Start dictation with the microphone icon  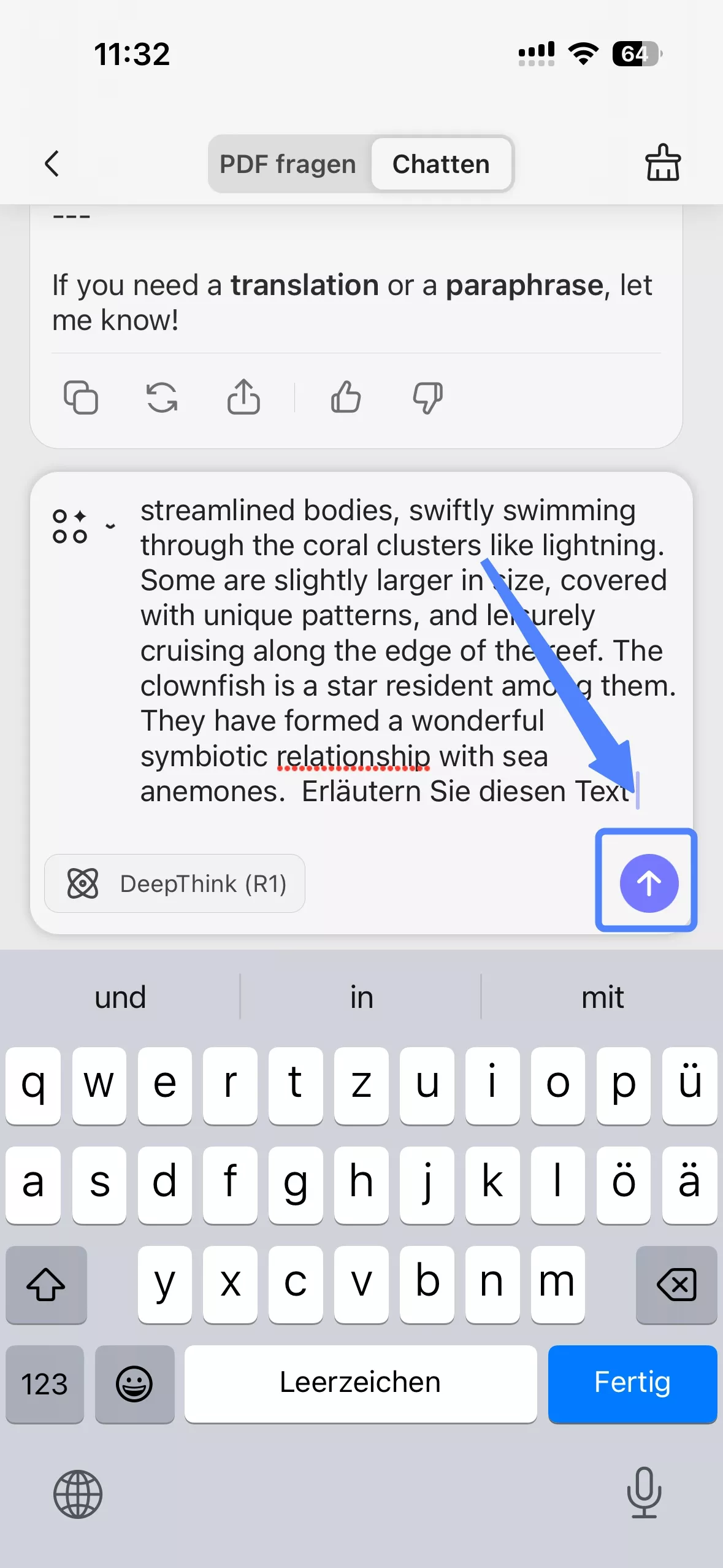644,1493
